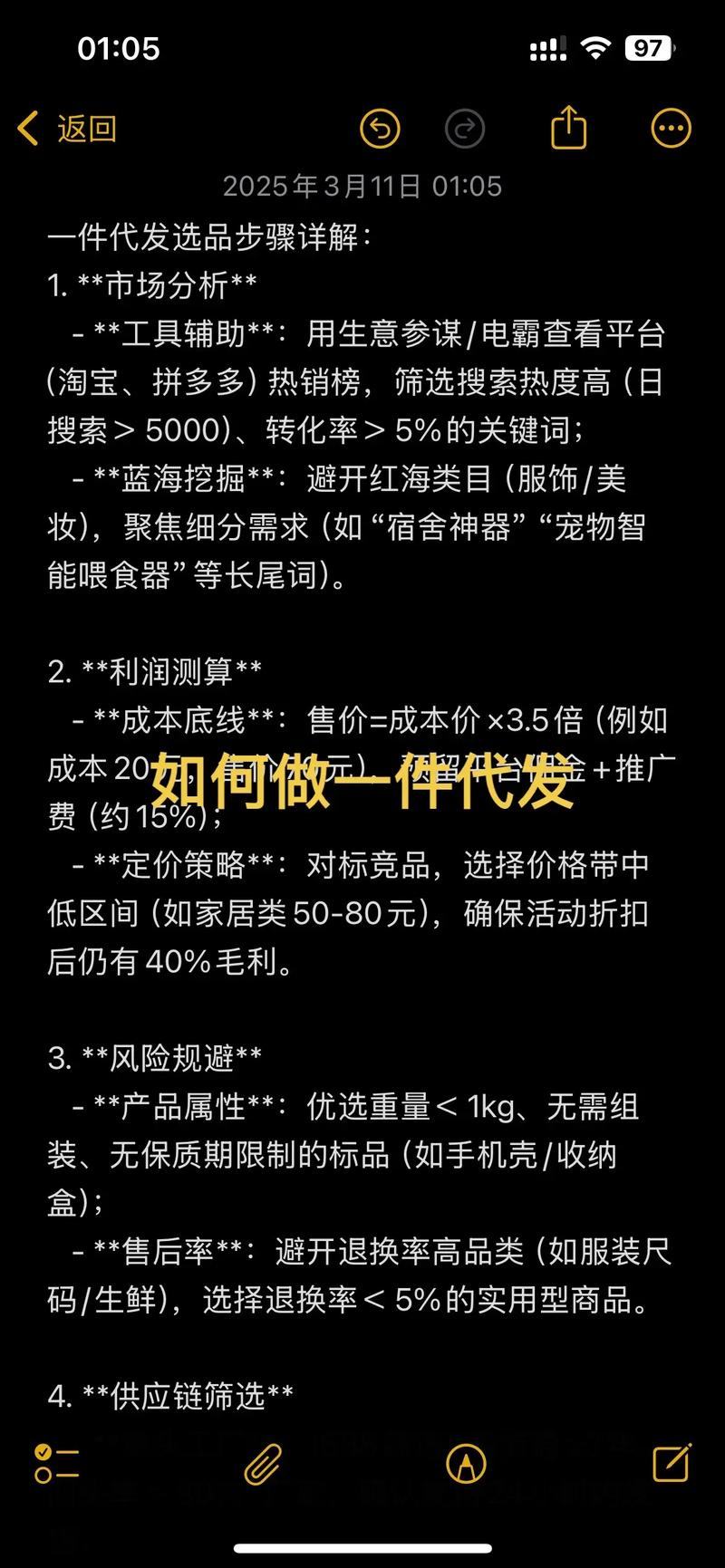Tap the redo arrow icon

[x=465, y=129]
